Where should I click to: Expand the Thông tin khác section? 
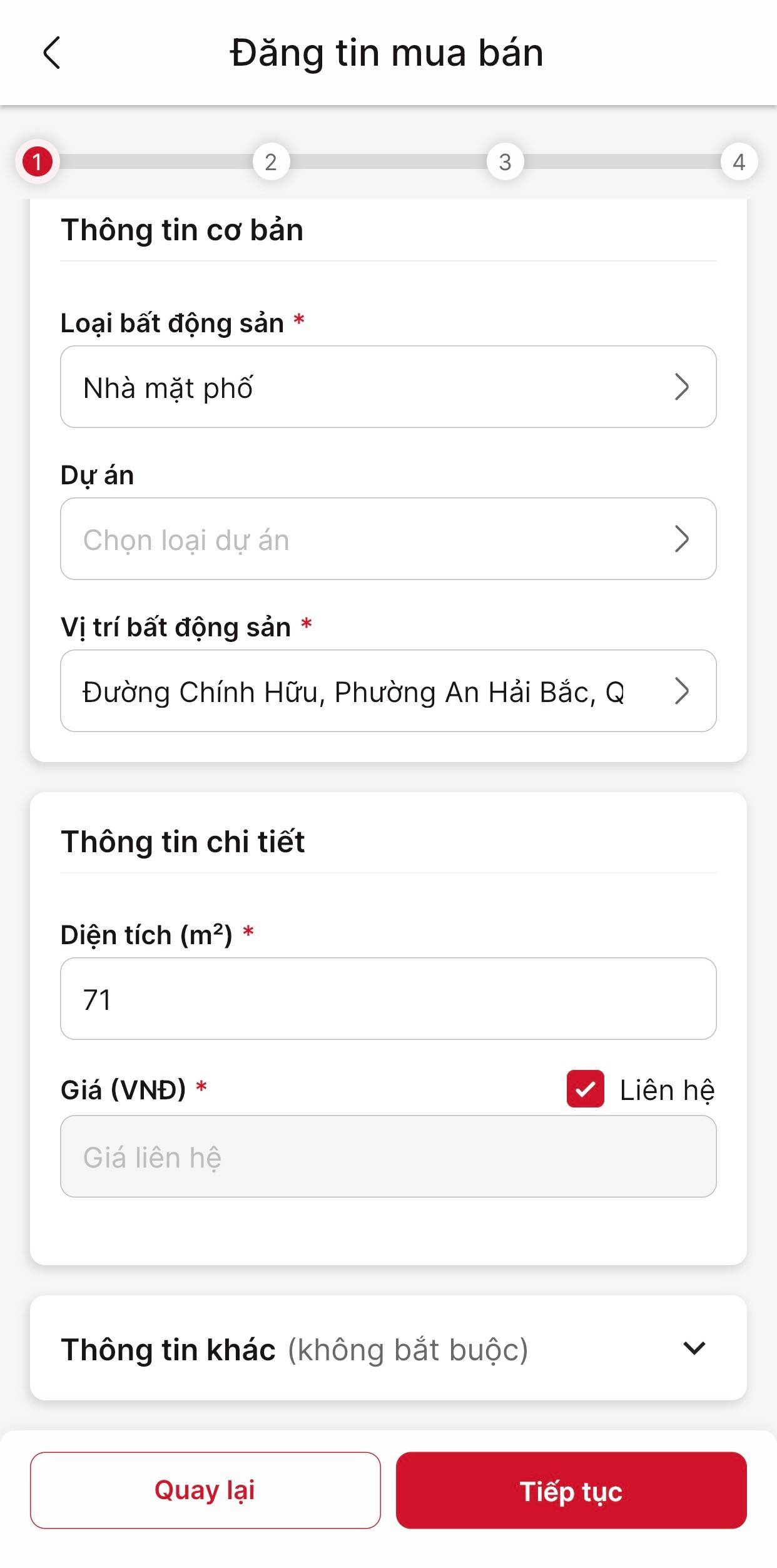coord(694,1348)
